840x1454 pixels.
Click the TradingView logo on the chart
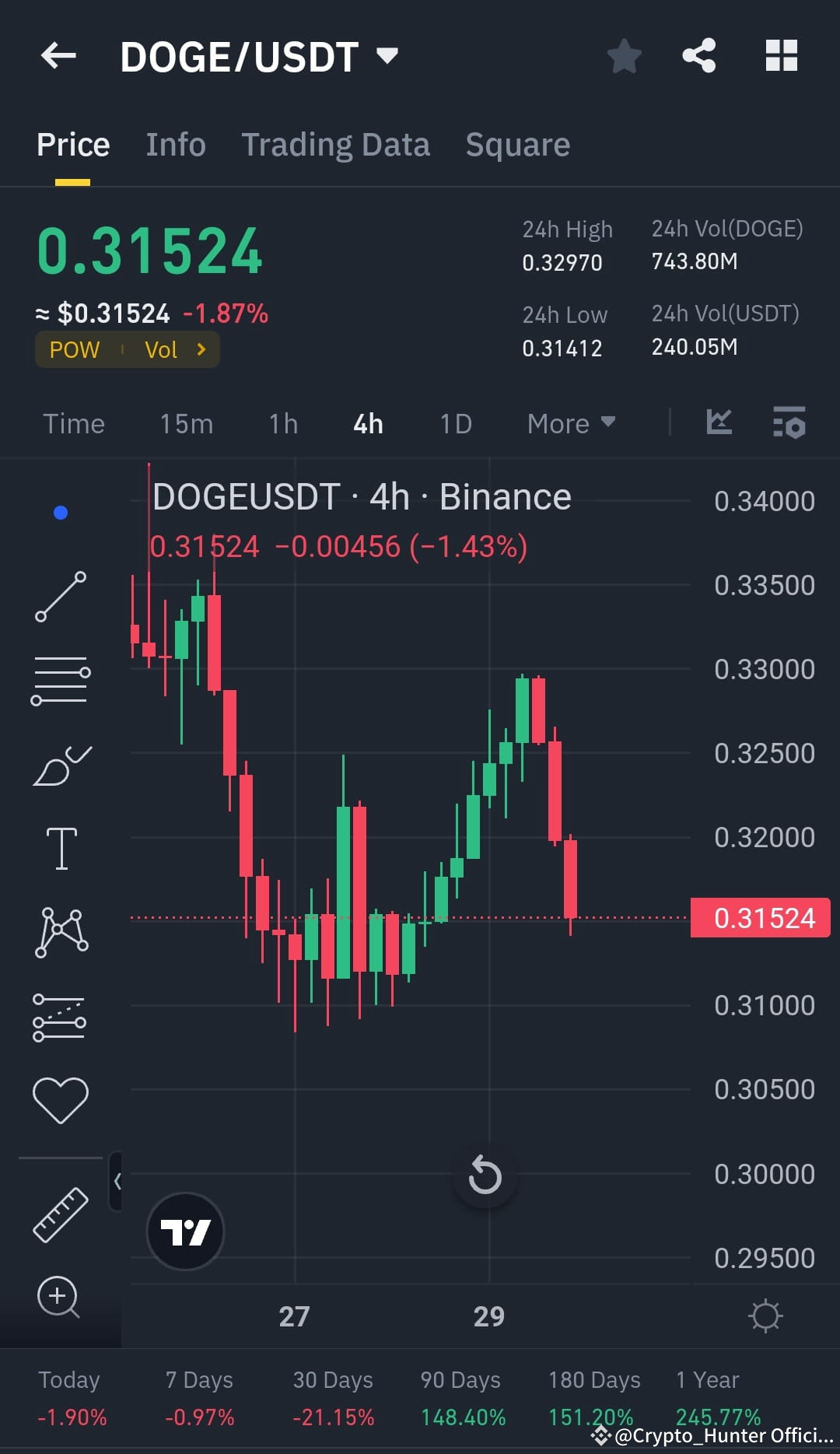pos(184,1232)
